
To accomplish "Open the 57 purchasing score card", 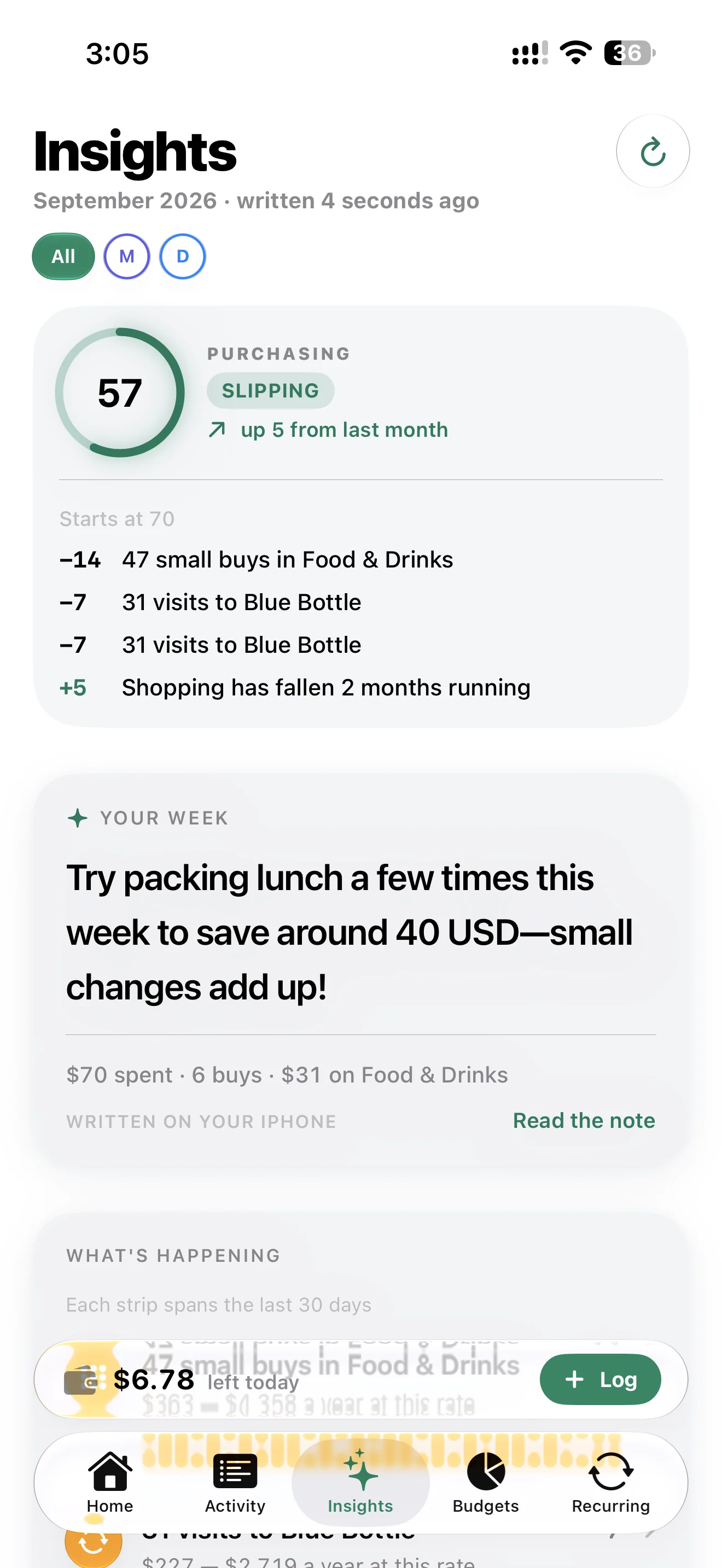I will (361, 516).
